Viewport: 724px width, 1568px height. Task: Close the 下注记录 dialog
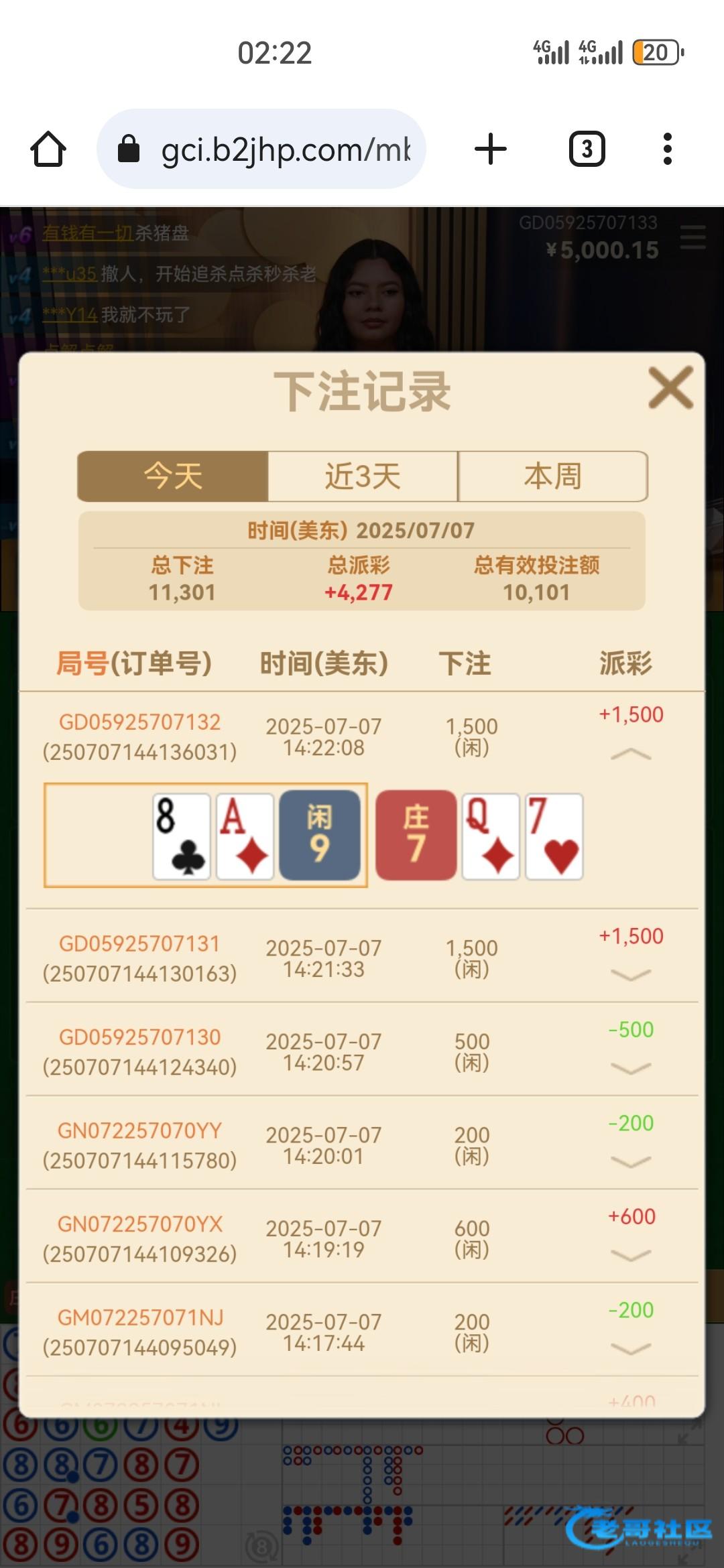click(670, 388)
